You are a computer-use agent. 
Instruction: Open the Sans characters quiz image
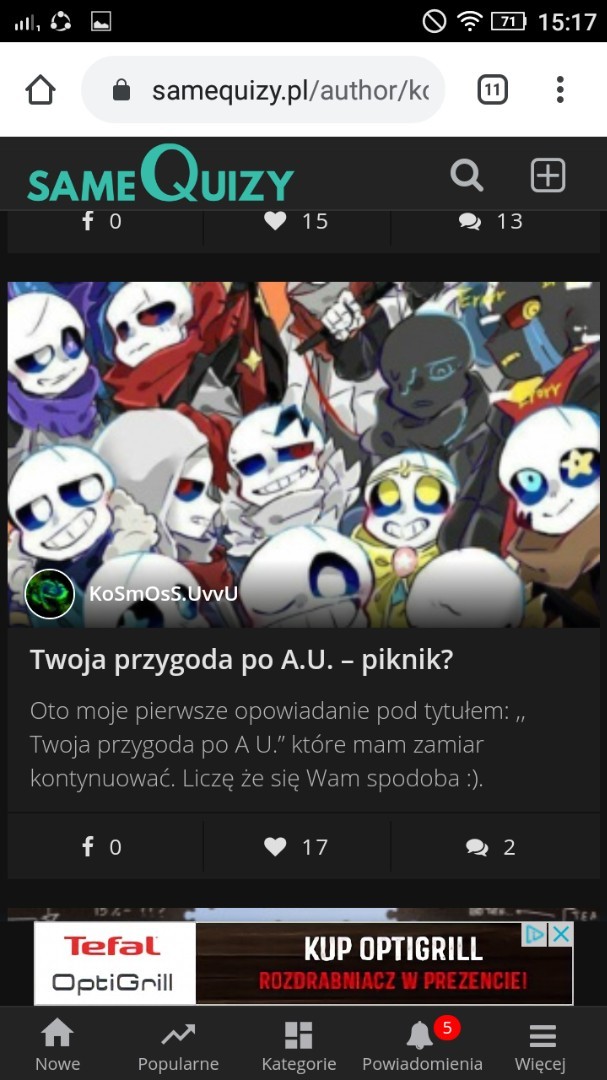click(303, 455)
